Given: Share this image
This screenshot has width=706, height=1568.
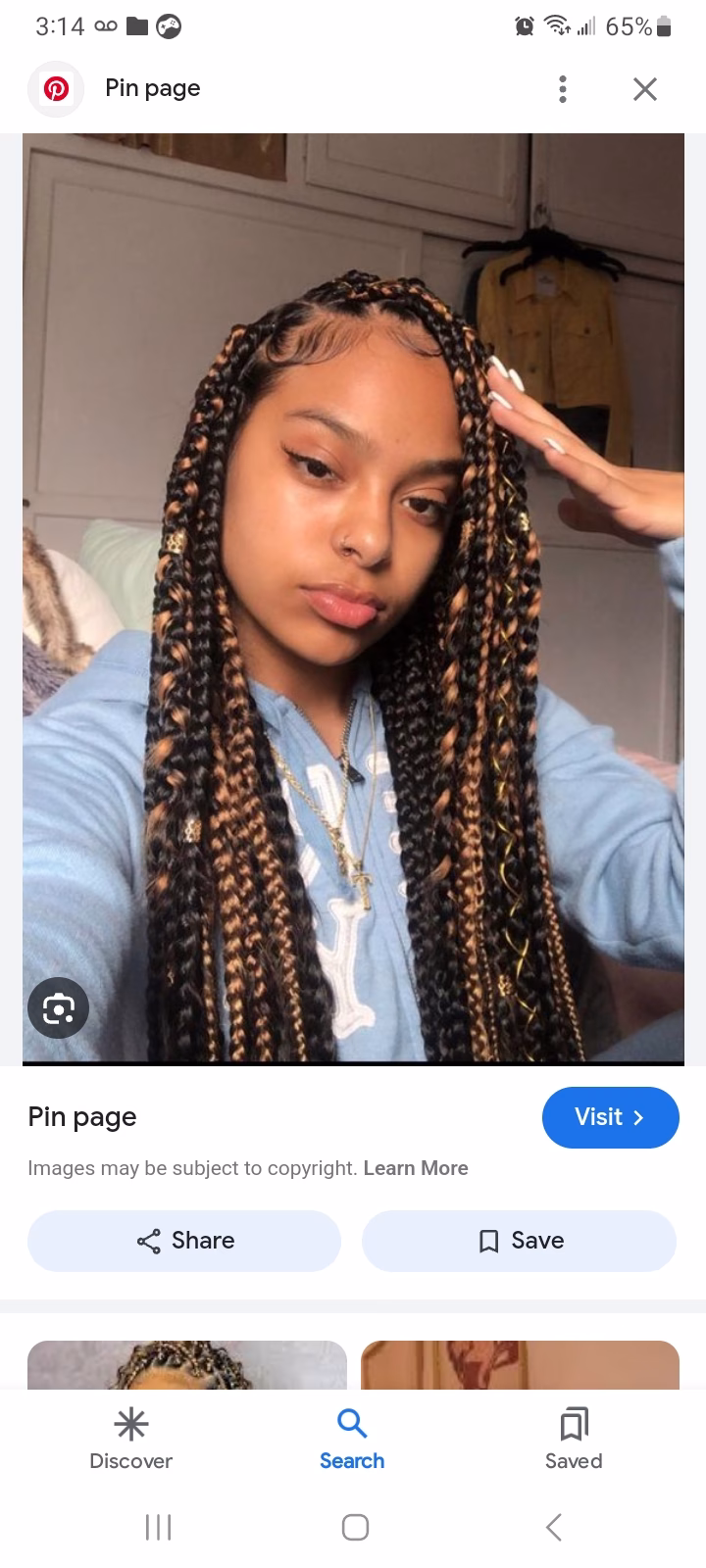Looking at the screenshot, I should click(184, 1241).
